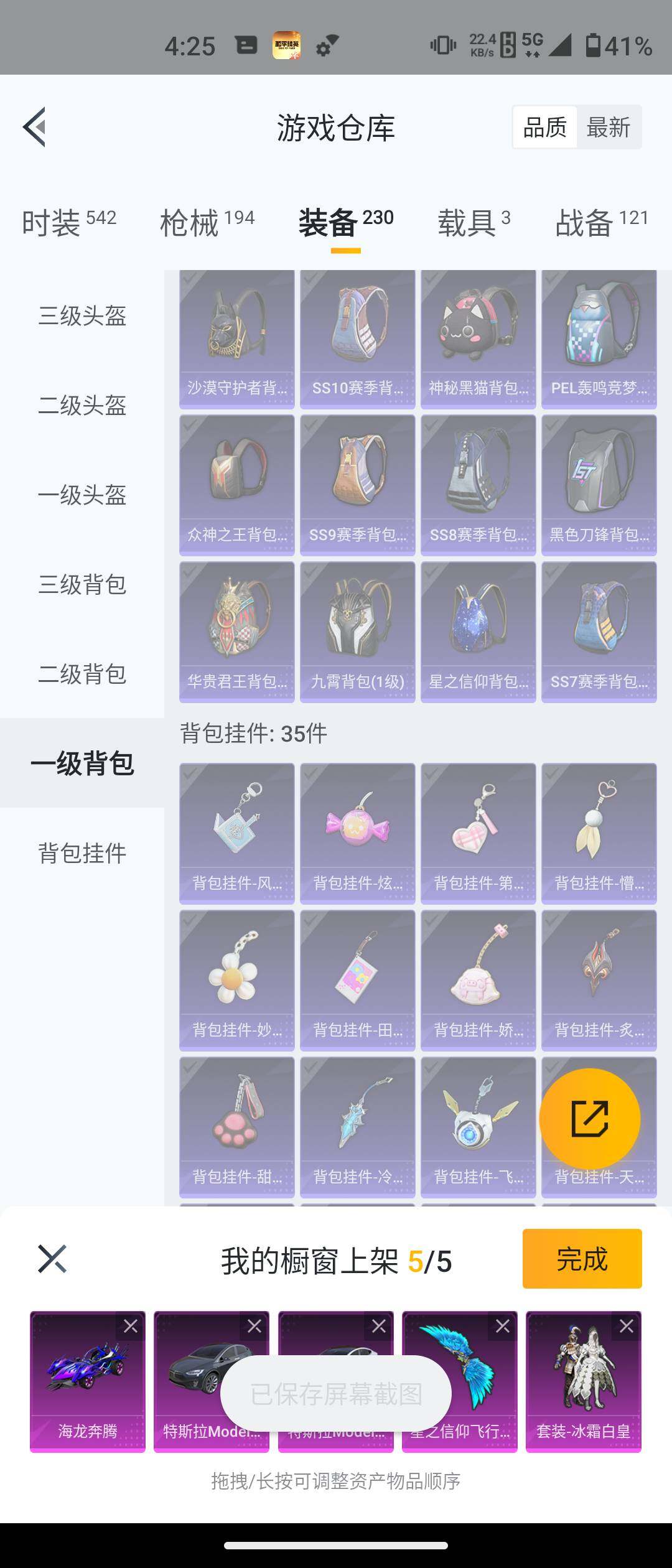Select the 品质 sort option
This screenshot has width=672, height=1568.
click(x=544, y=126)
